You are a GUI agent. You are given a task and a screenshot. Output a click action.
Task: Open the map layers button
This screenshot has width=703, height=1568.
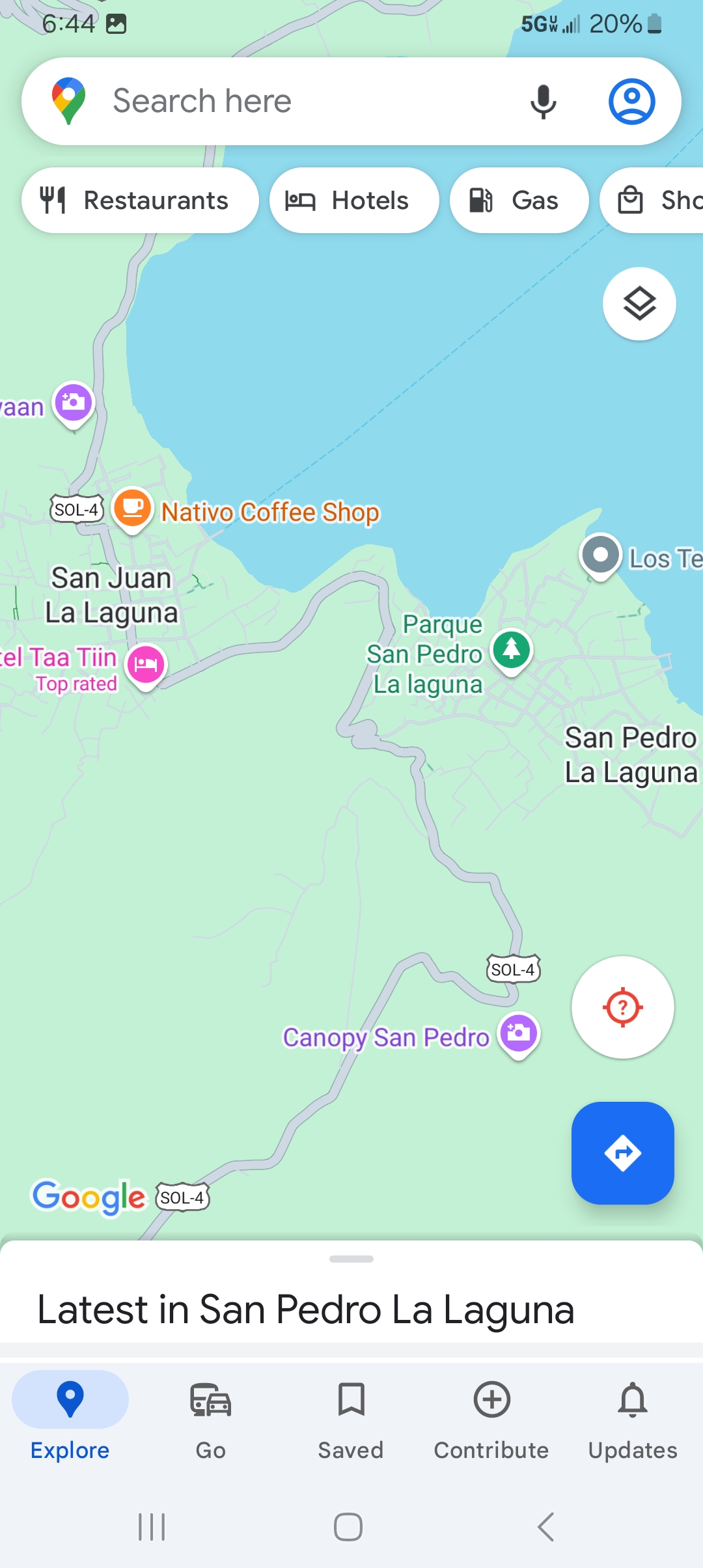coord(639,303)
